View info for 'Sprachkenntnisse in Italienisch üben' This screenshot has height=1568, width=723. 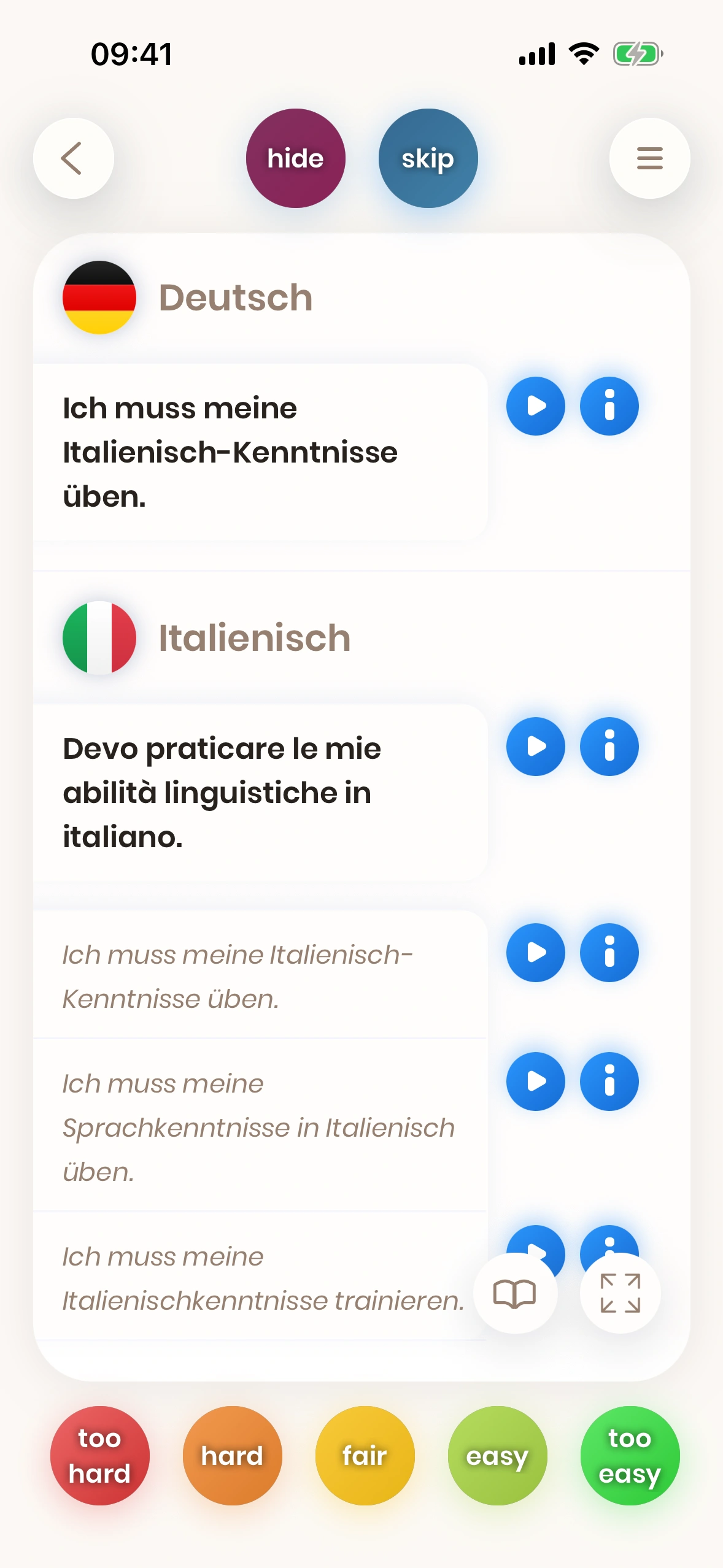click(x=609, y=1082)
